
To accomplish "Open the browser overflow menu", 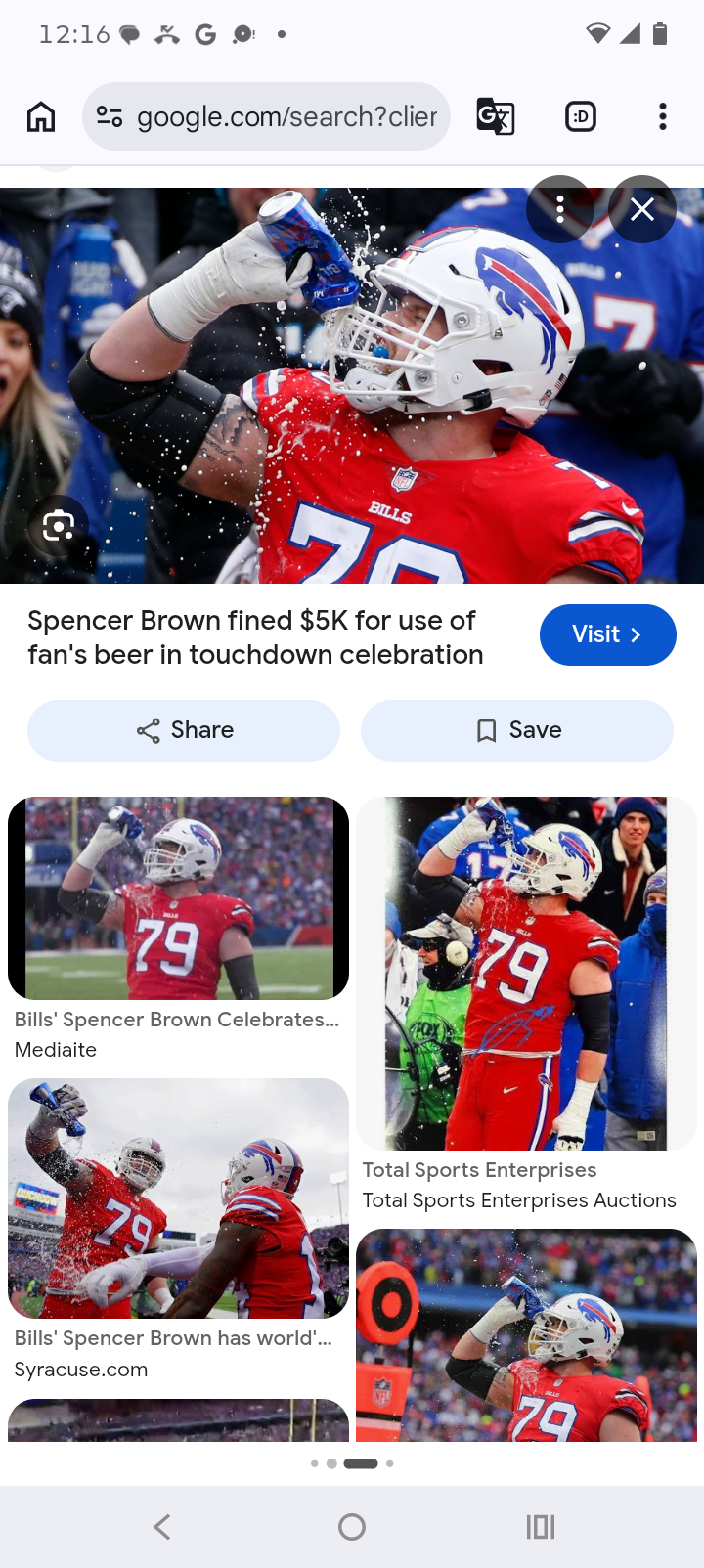I will [663, 116].
